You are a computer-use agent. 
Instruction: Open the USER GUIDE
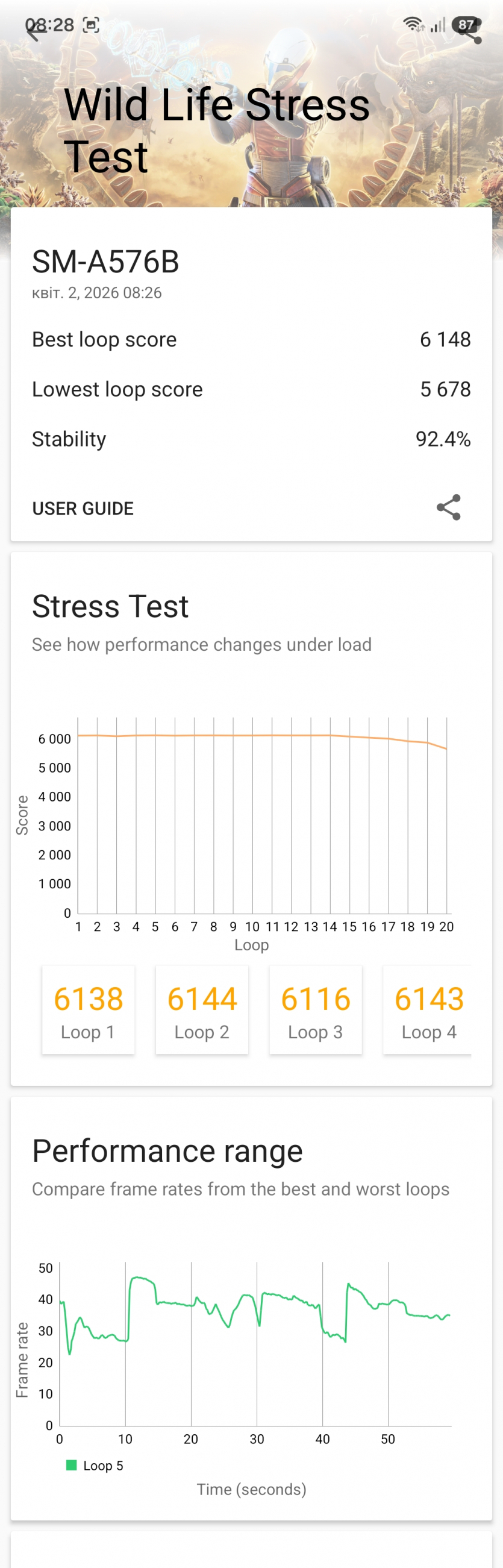(x=83, y=508)
